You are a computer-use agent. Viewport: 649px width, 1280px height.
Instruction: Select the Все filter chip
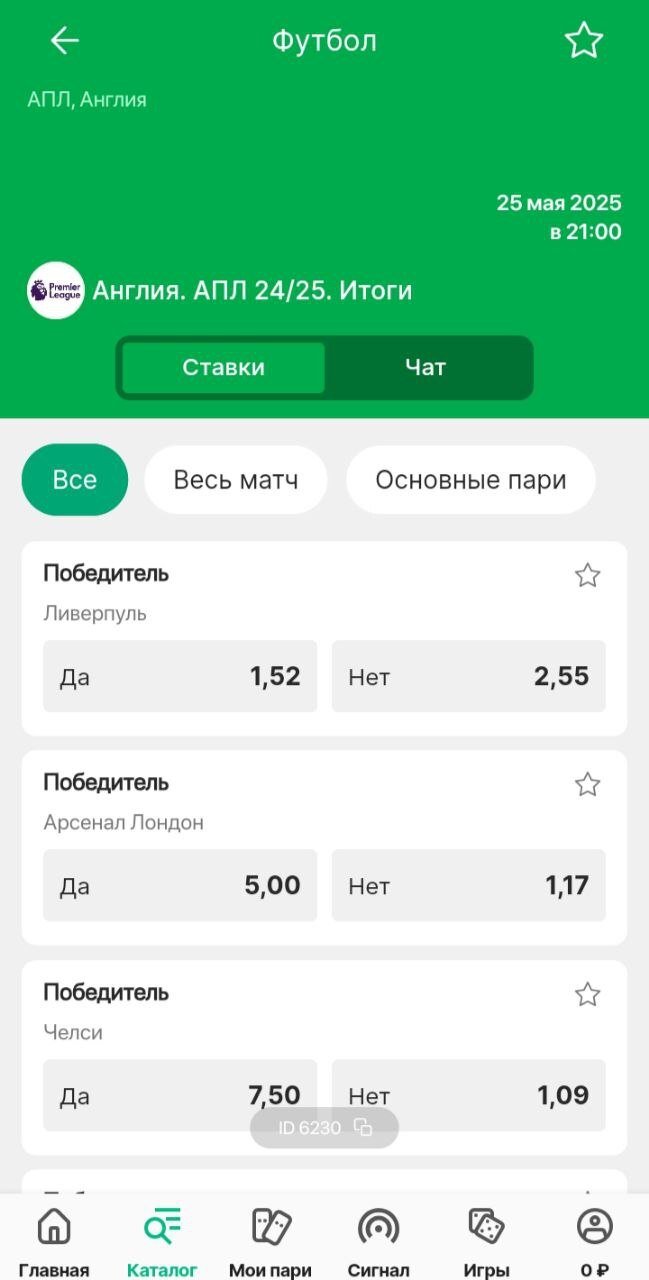(x=75, y=480)
